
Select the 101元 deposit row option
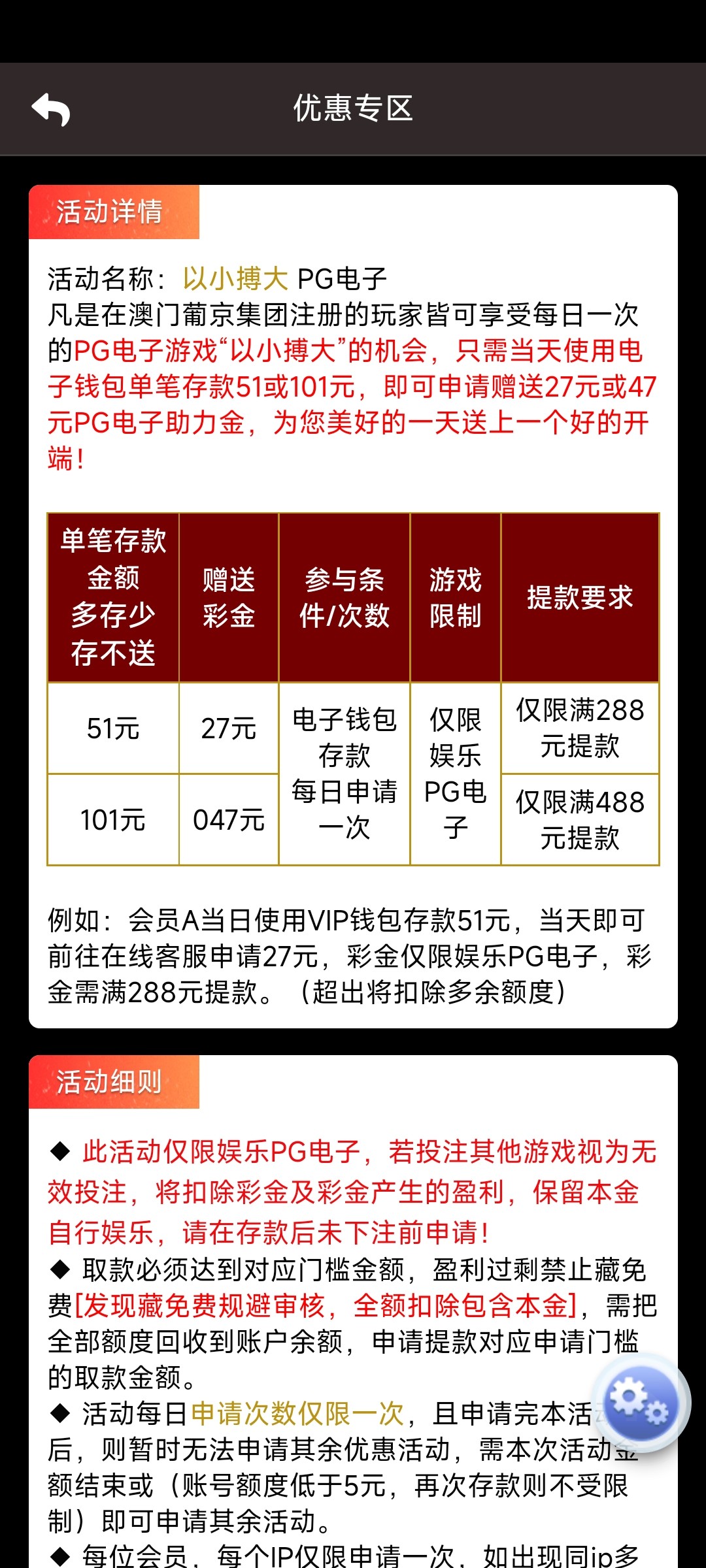112,819
